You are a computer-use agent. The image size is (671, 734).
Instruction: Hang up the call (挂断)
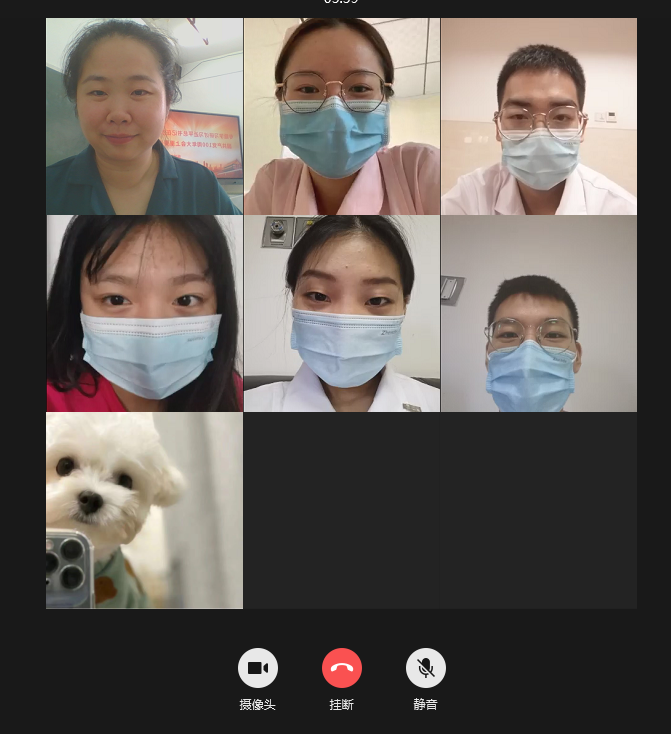(341, 668)
